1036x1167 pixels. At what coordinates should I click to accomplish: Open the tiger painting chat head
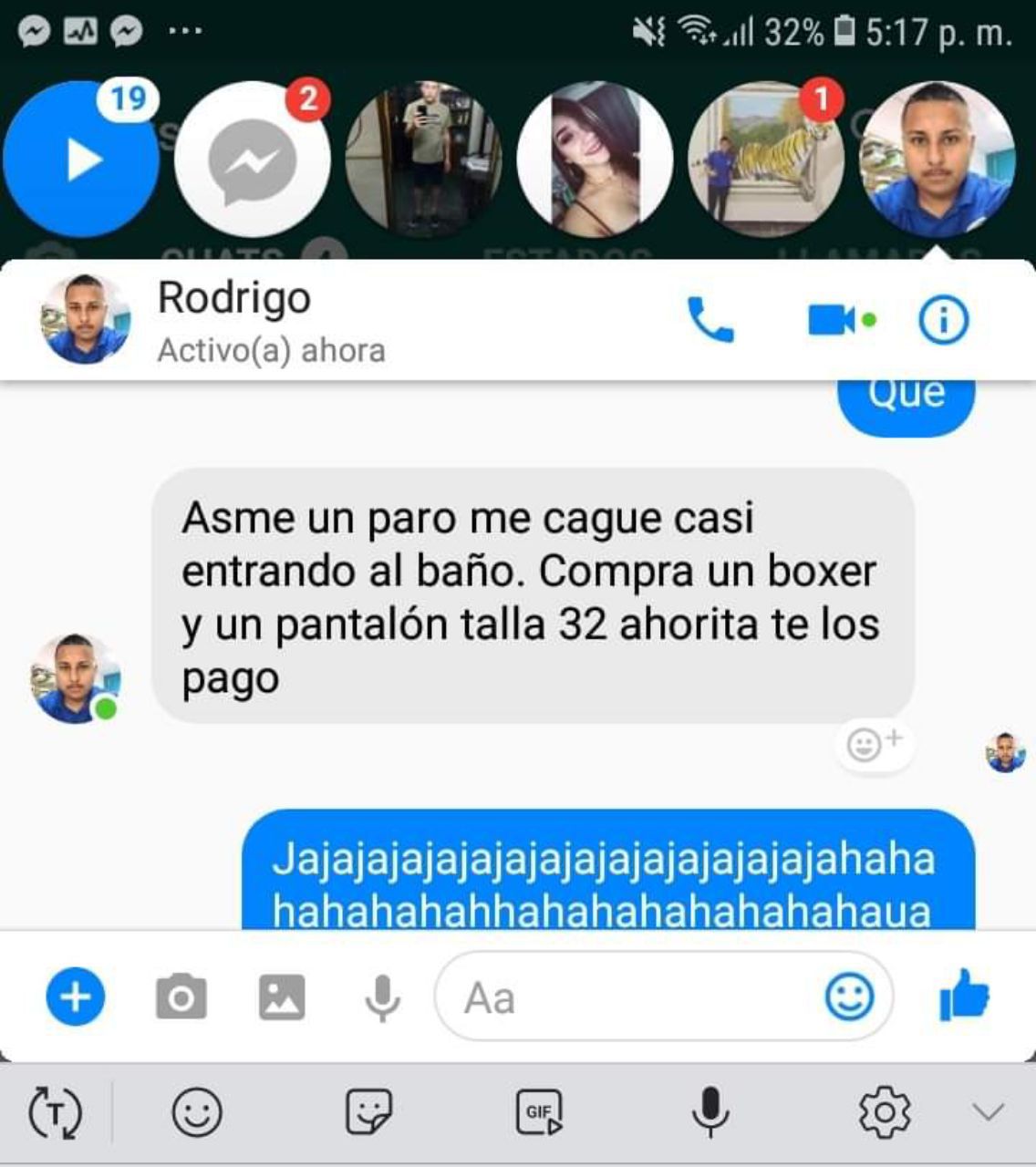[766, 160]
